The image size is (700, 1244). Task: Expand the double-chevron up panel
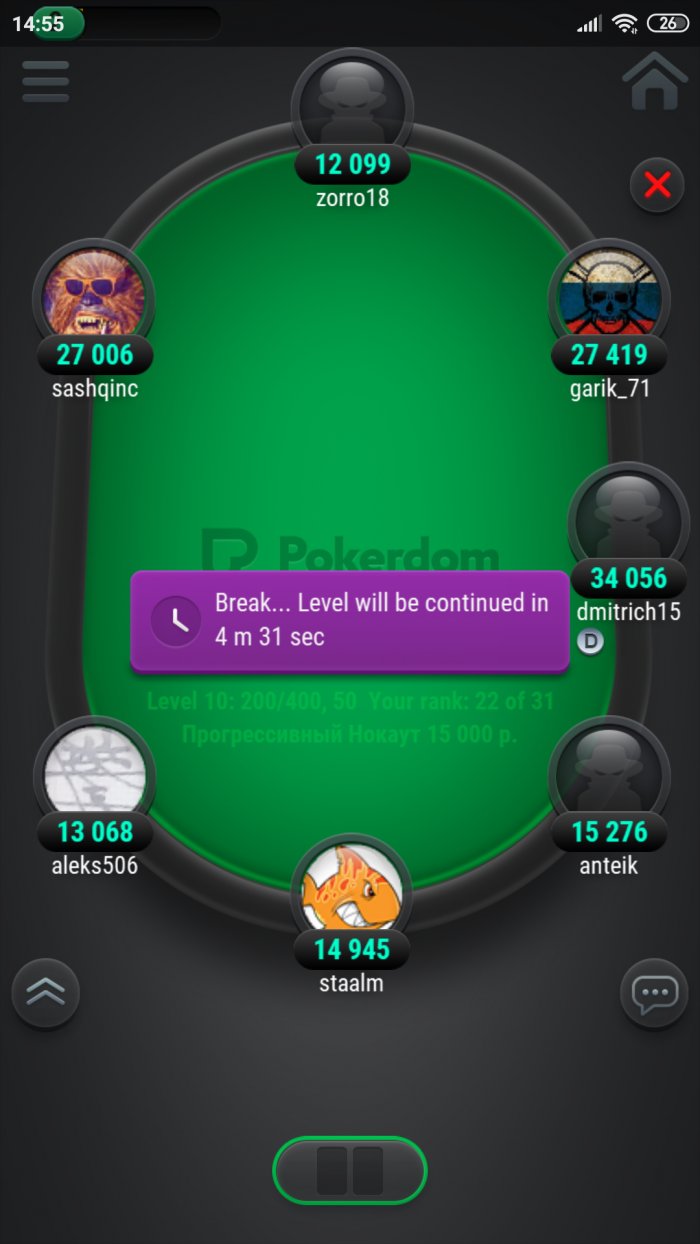45,992
